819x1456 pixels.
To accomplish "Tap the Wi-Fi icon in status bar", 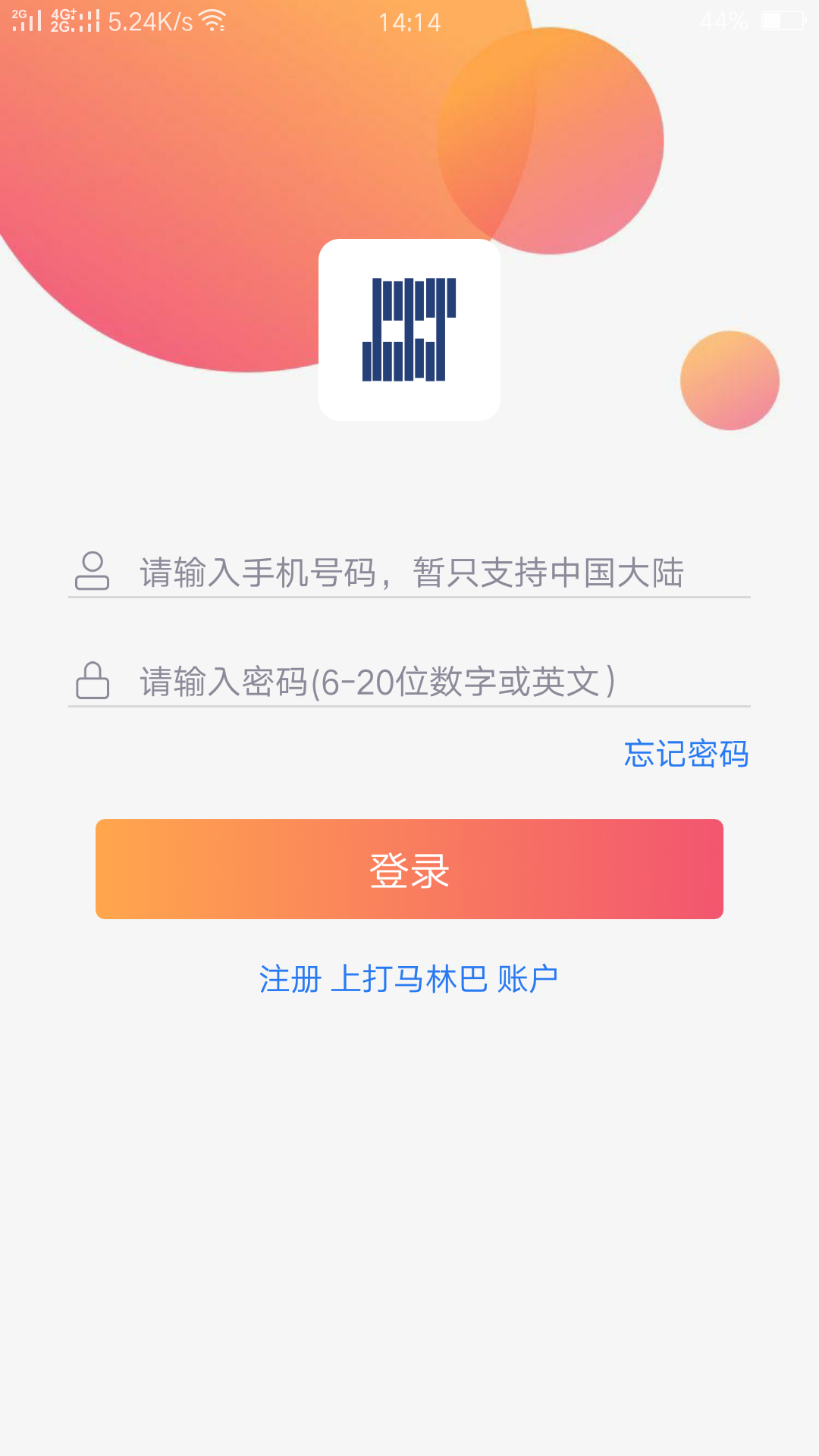I will pos(211,21).
